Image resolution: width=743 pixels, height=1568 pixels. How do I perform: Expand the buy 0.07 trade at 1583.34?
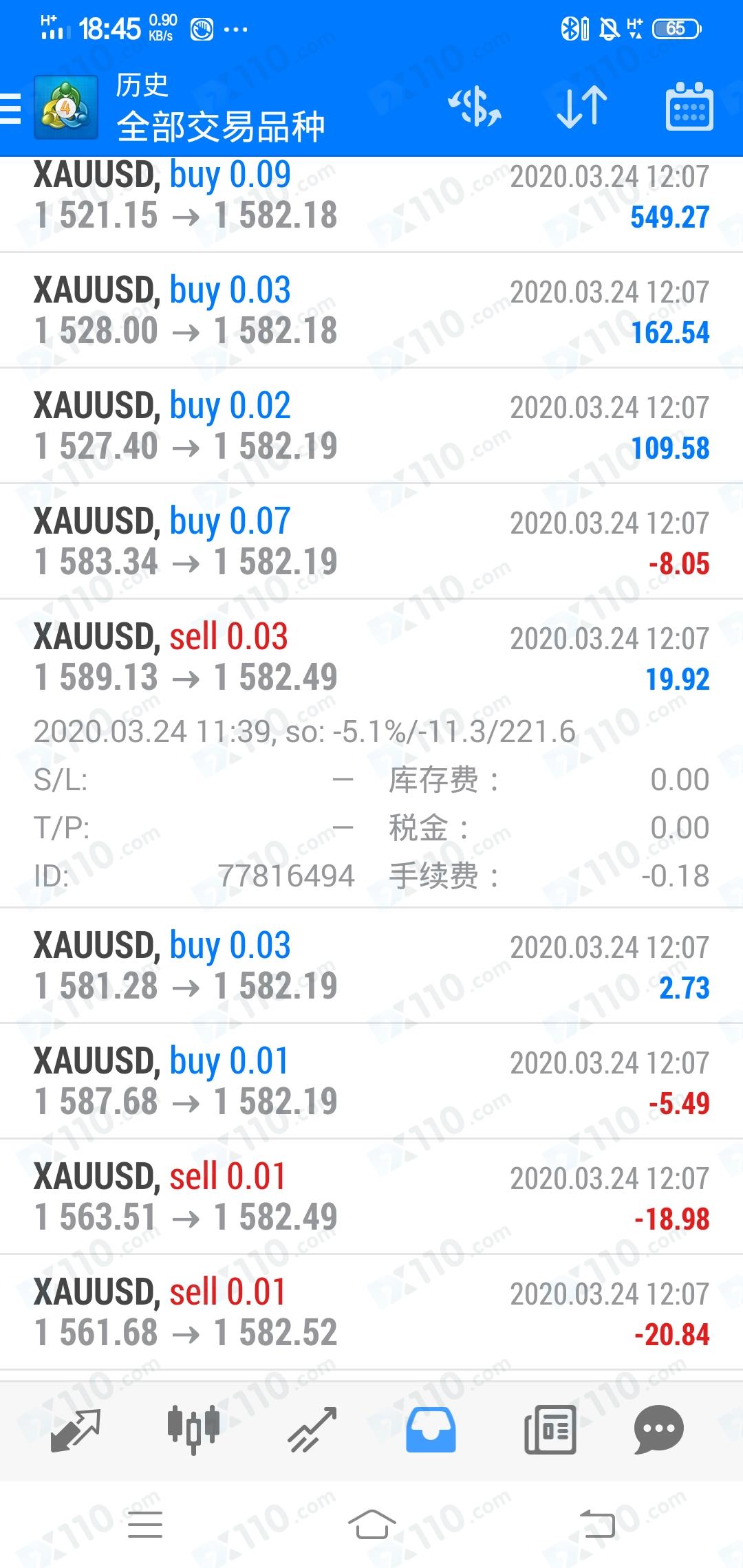tap(371, 541)
